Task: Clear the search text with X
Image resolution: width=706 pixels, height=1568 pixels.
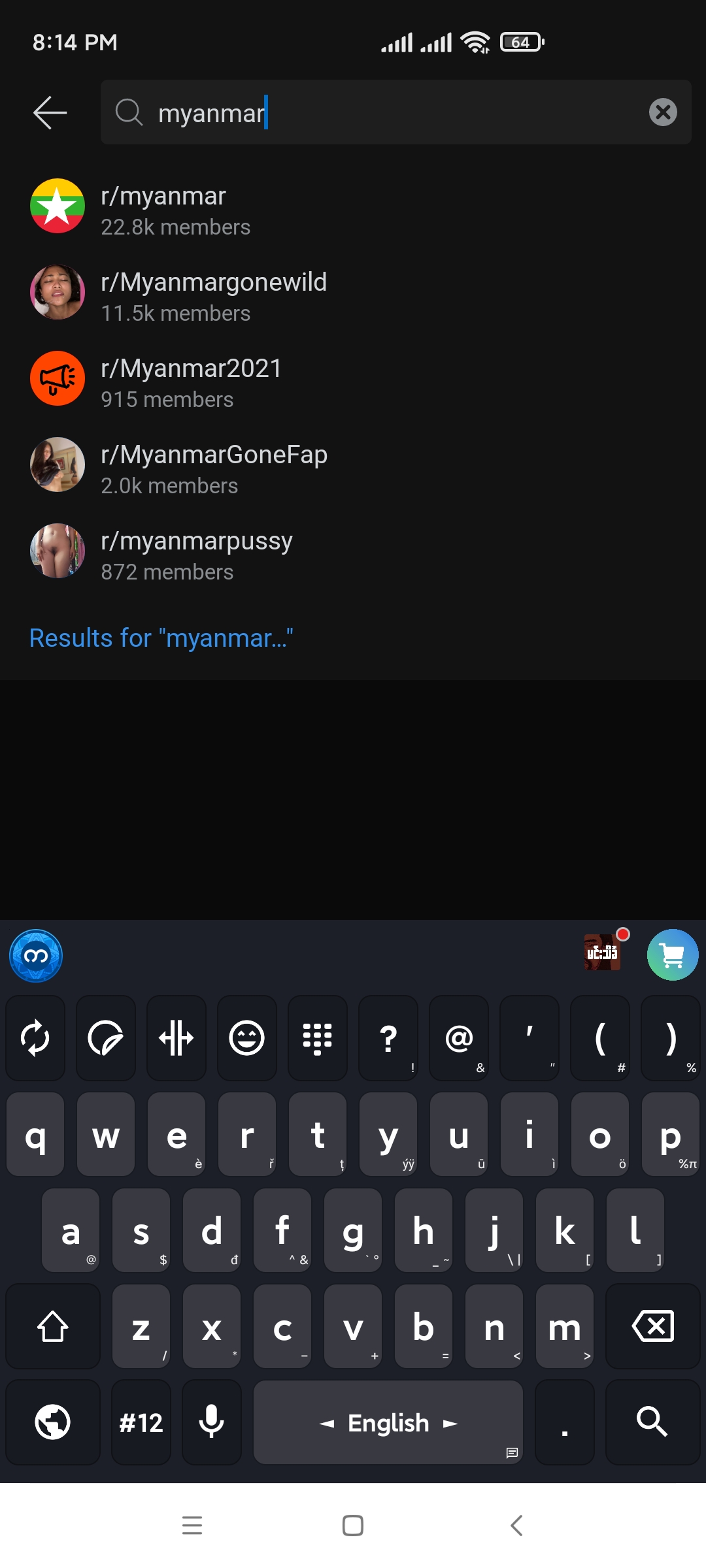Action: [x=662, y=112]
